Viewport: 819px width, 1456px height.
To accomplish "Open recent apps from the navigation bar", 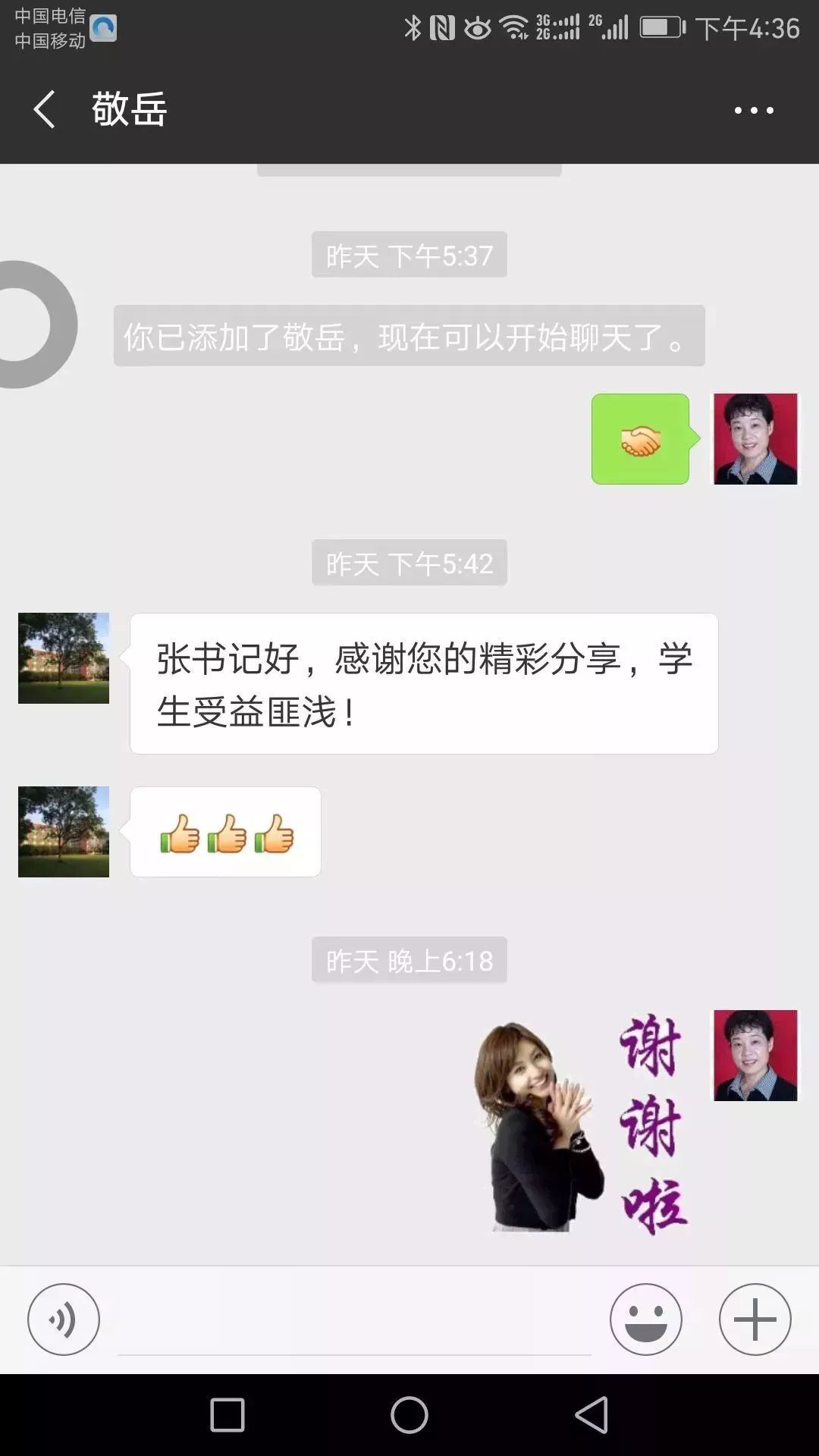I will pos(227,1415).
